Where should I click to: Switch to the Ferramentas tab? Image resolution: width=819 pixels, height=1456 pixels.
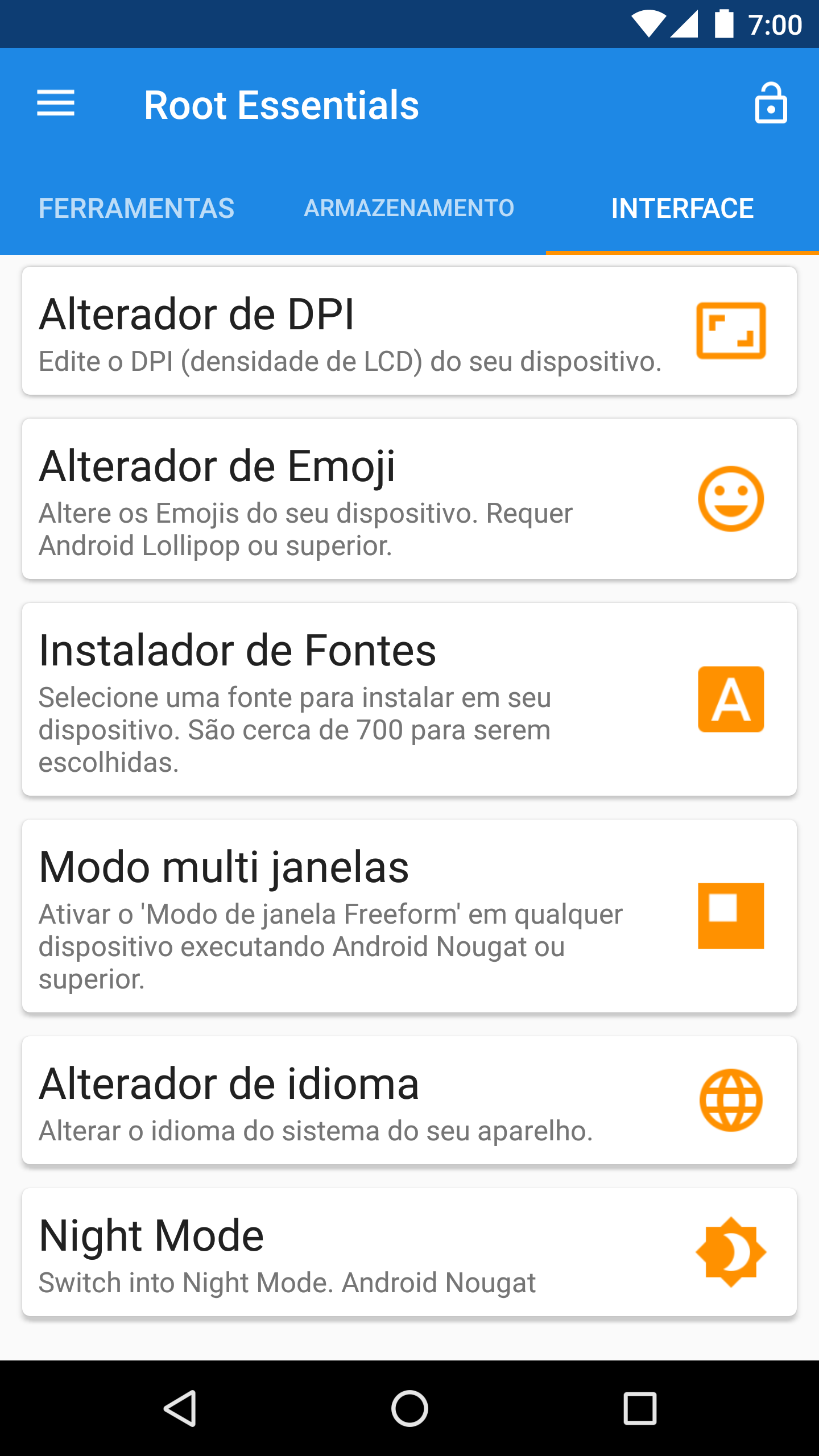click(136, 208)
